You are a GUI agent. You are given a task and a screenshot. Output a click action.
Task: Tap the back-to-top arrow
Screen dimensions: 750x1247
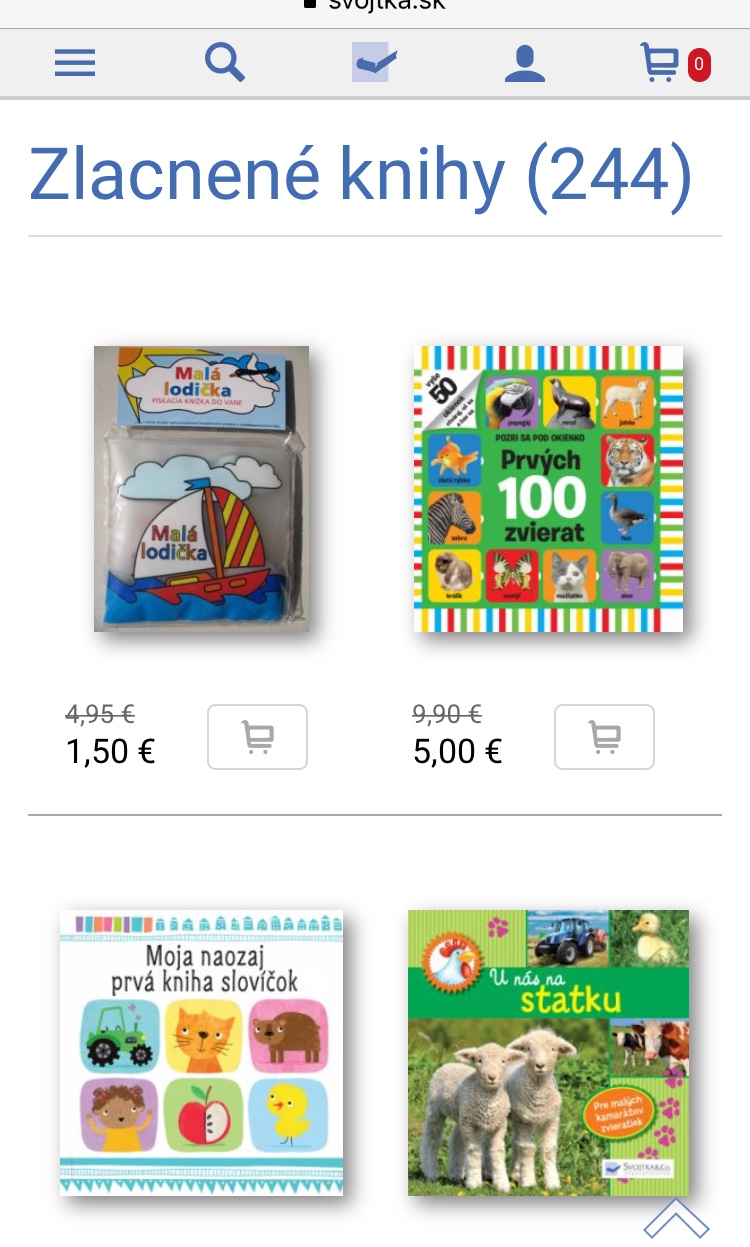676,1220
